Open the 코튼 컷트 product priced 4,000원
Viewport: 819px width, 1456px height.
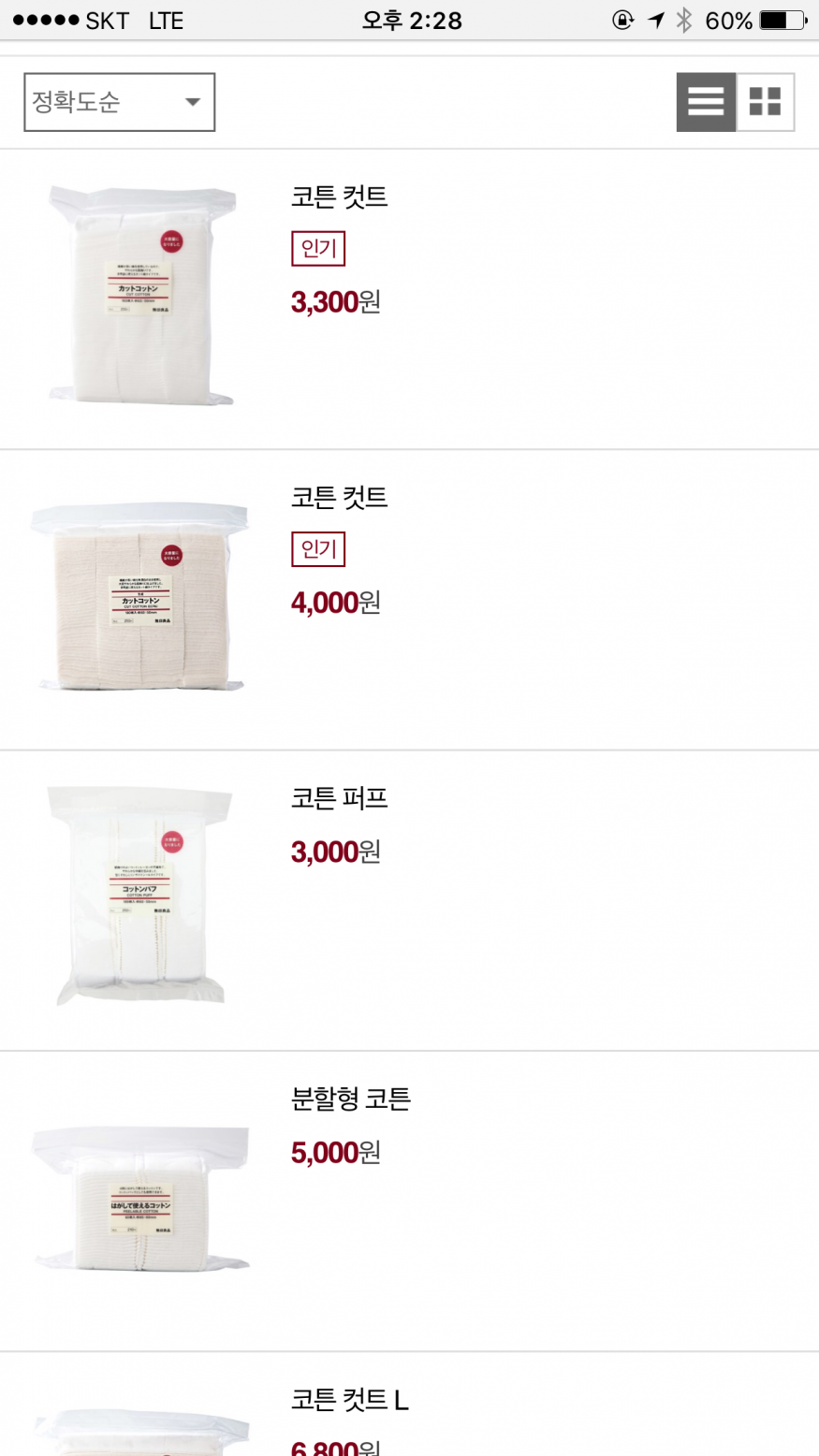click(339, 498)
